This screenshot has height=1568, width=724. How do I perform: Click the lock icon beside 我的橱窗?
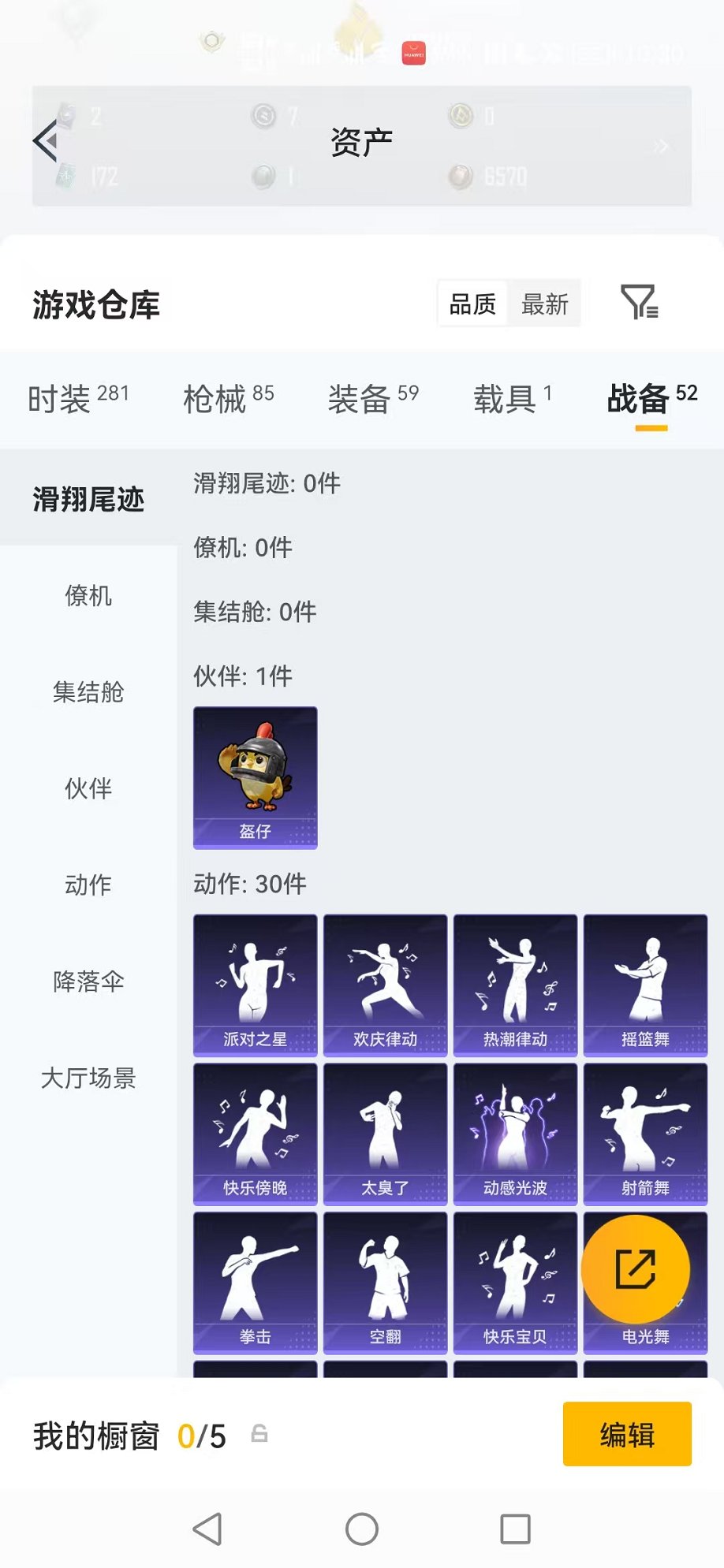click(259, 1436)
